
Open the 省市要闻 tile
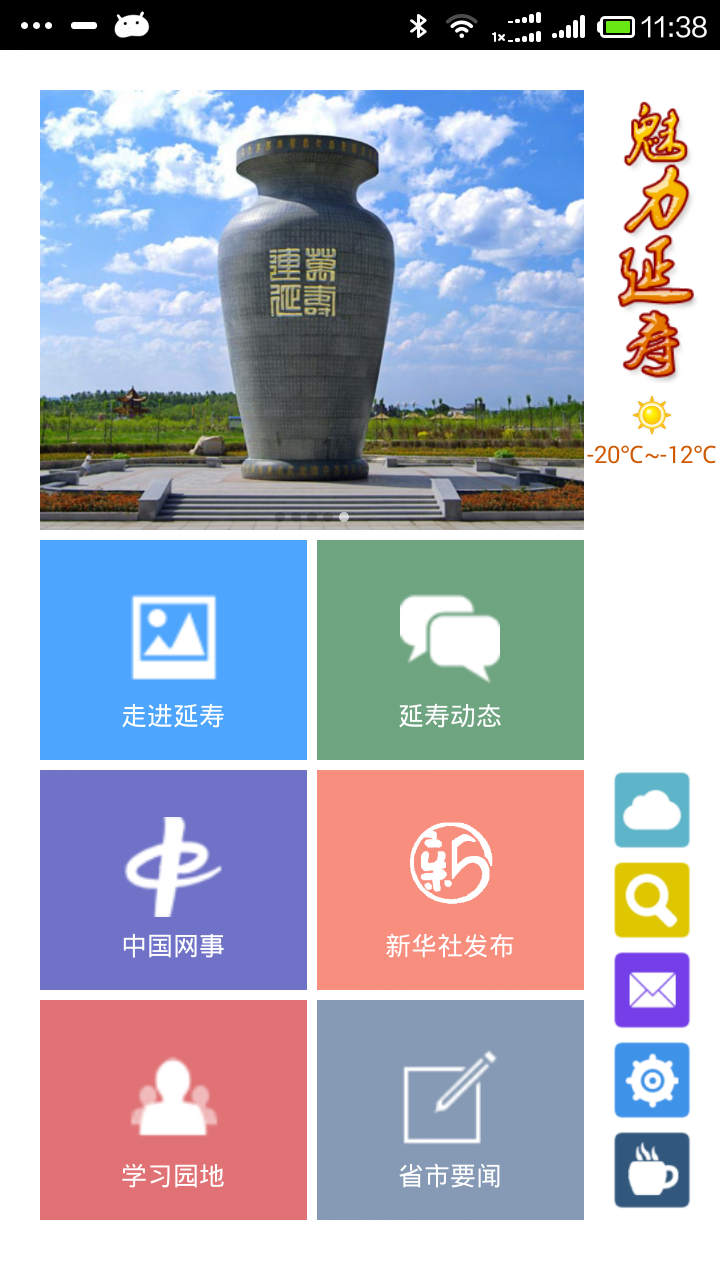tap(450, 1110)
